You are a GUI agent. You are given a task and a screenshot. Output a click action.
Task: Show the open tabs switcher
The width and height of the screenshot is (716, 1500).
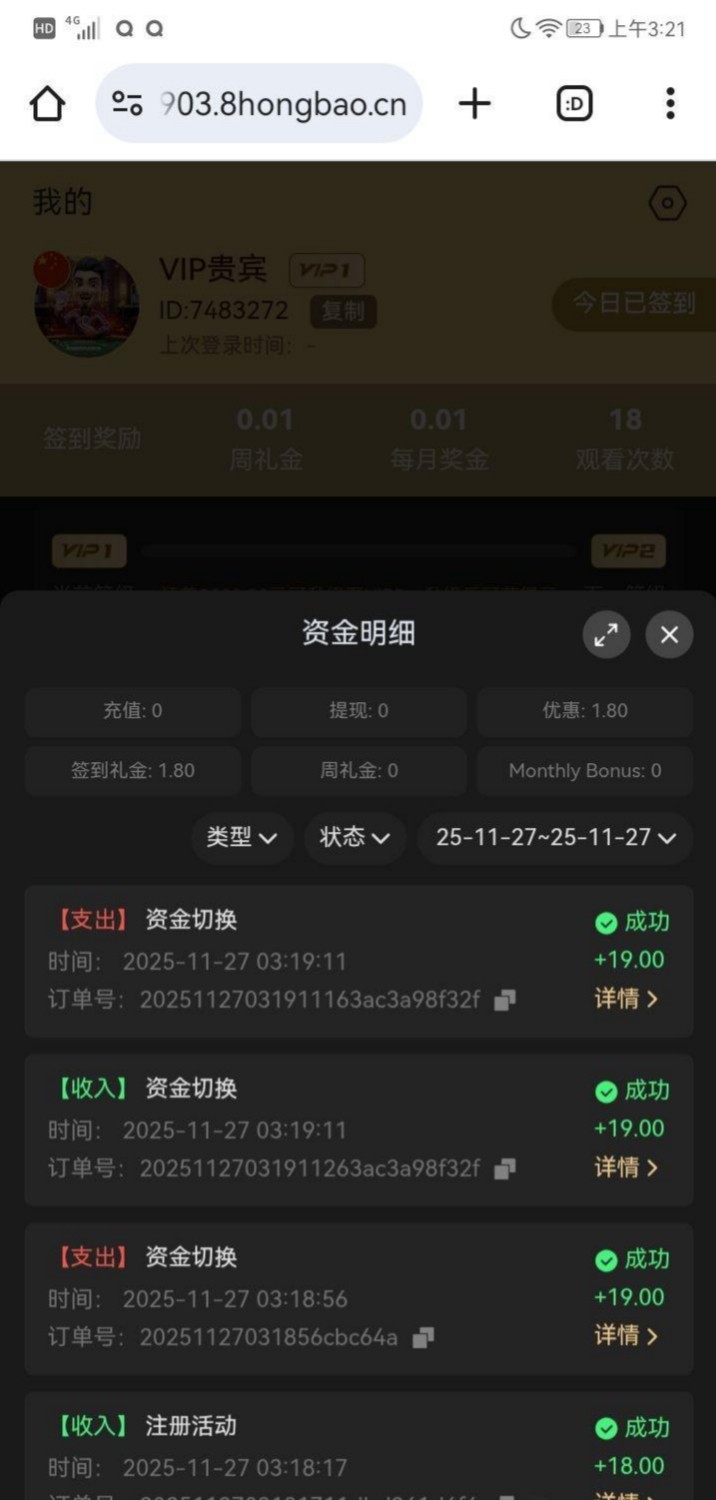[x=574, y=103]
